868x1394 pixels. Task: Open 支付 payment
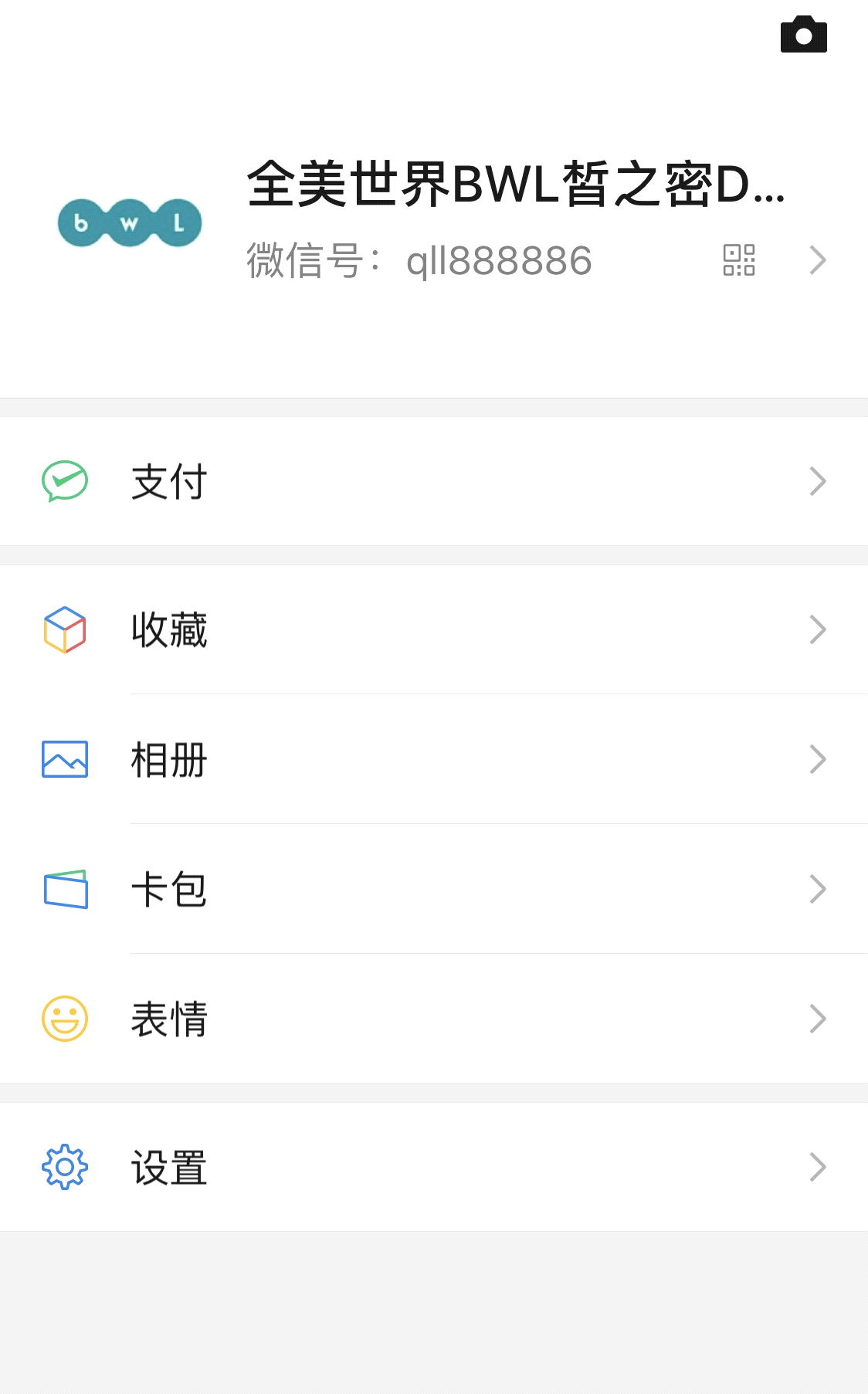click(434, 481)
